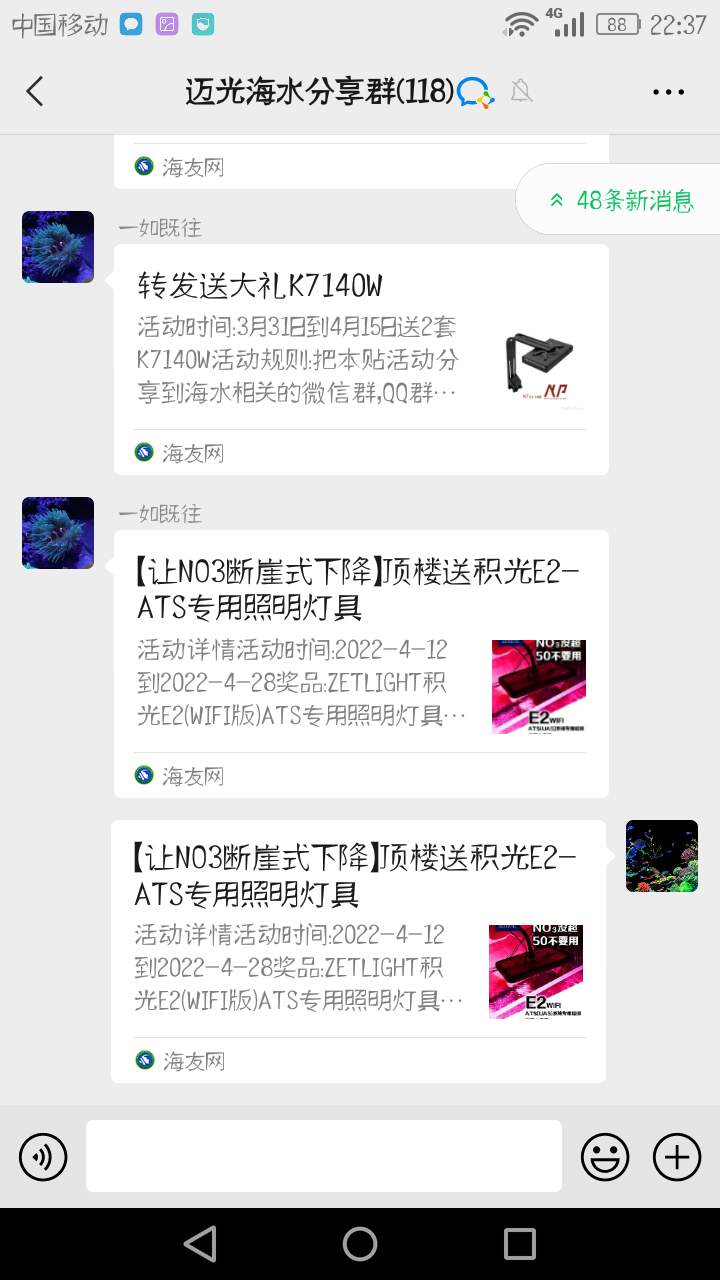
Task: Open the system recent apps view
Action: click(x=519, y=1244)
